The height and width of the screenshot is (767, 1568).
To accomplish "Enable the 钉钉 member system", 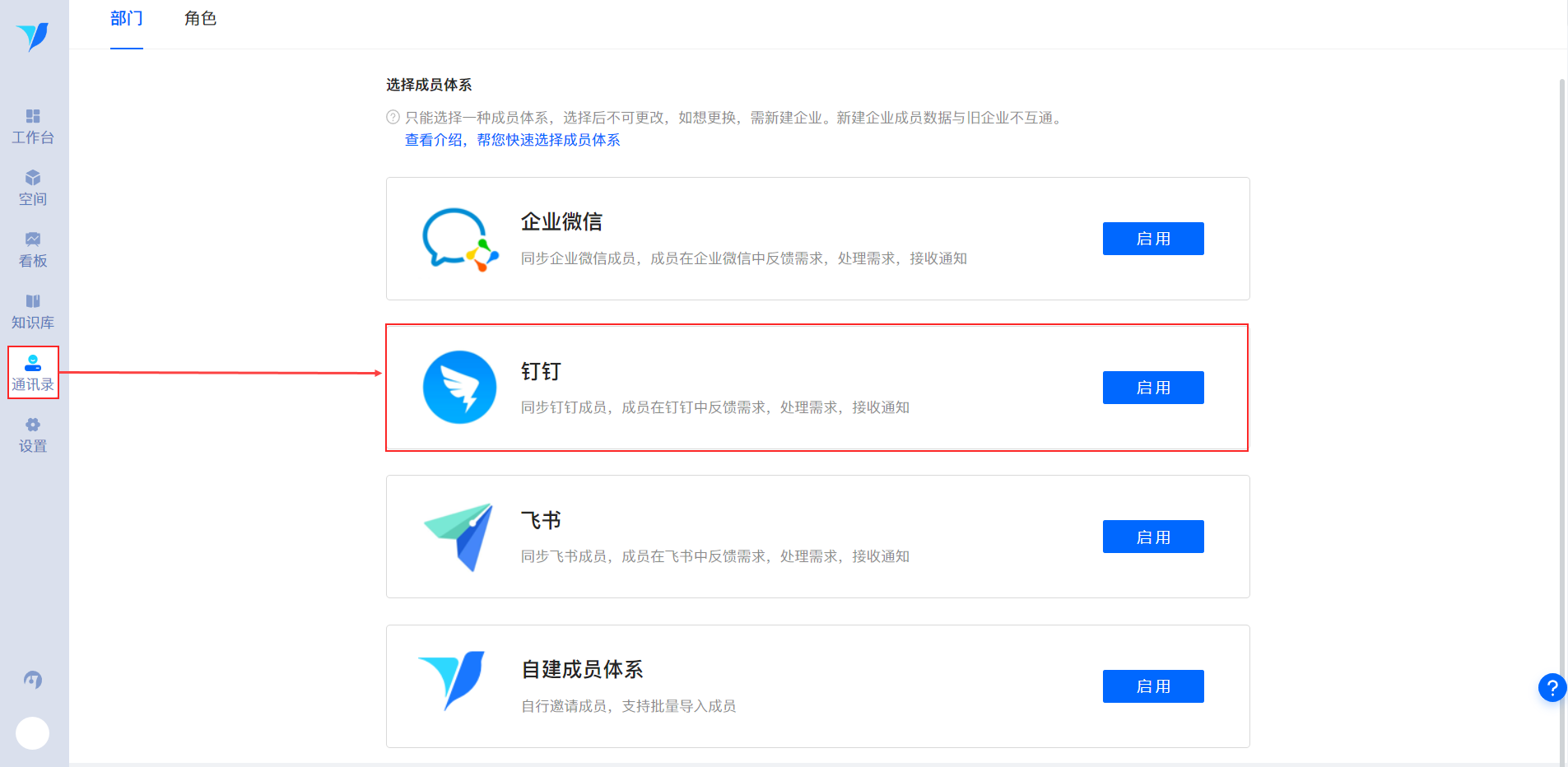I will (1152, 388).
